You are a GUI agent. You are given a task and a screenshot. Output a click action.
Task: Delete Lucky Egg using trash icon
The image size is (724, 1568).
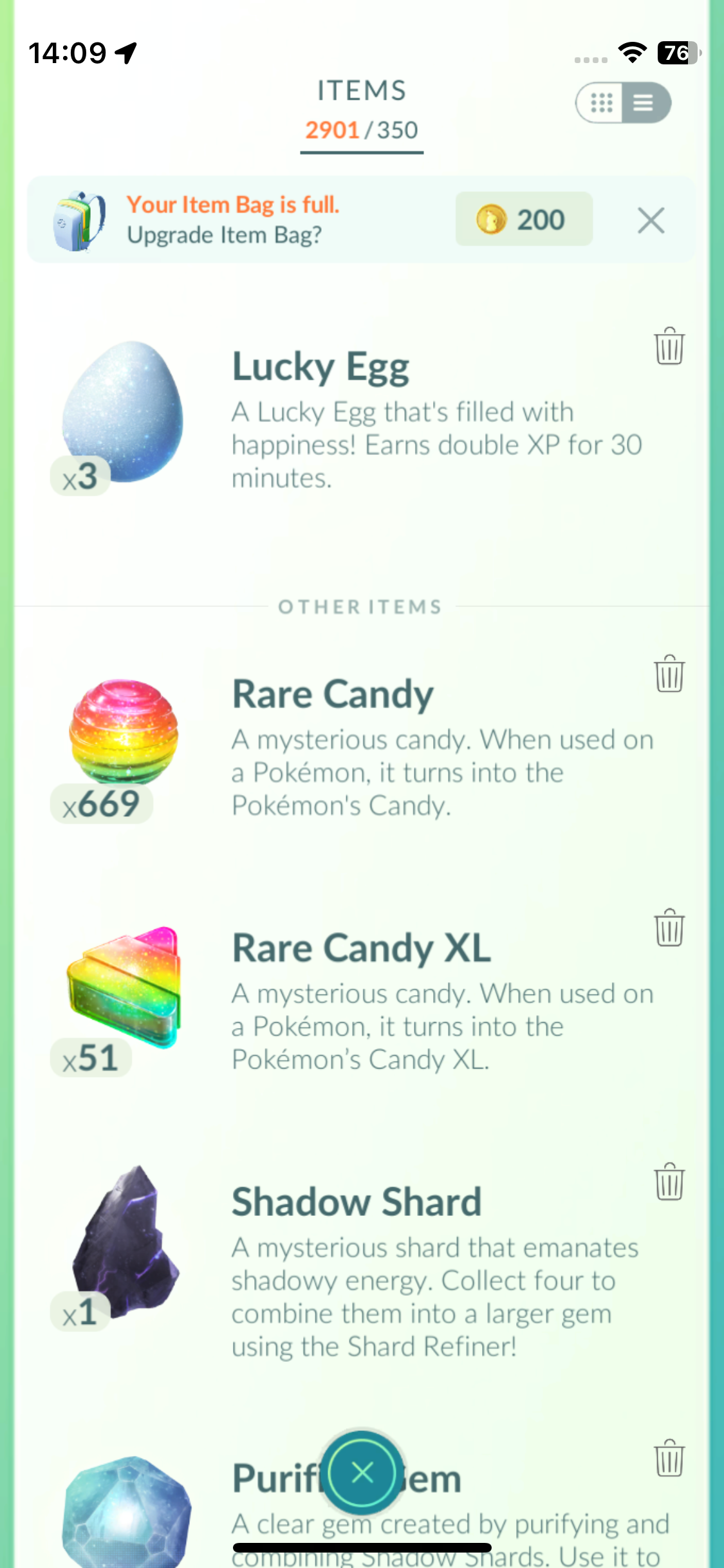(x=669, y=346)
